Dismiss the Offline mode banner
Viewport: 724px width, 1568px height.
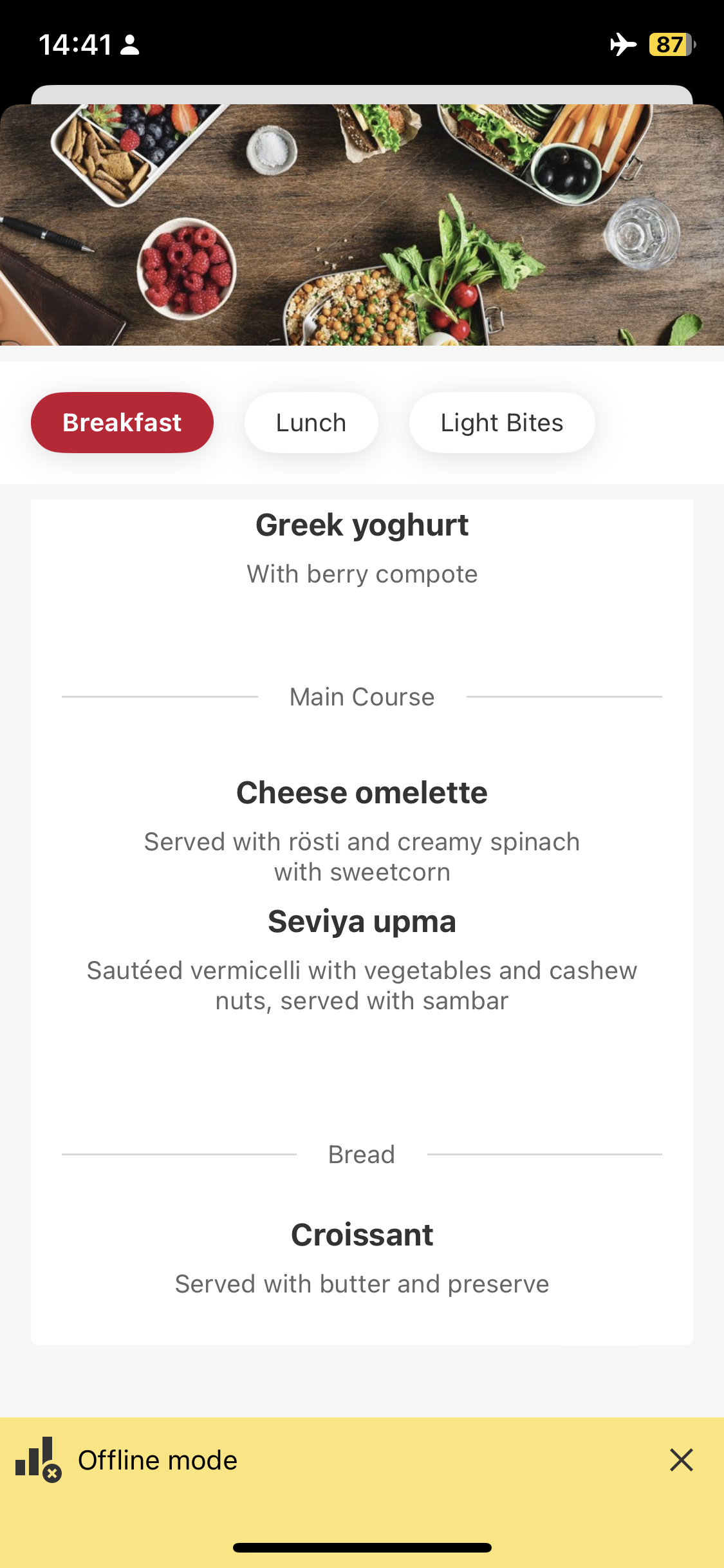(x=681, y=1460)
